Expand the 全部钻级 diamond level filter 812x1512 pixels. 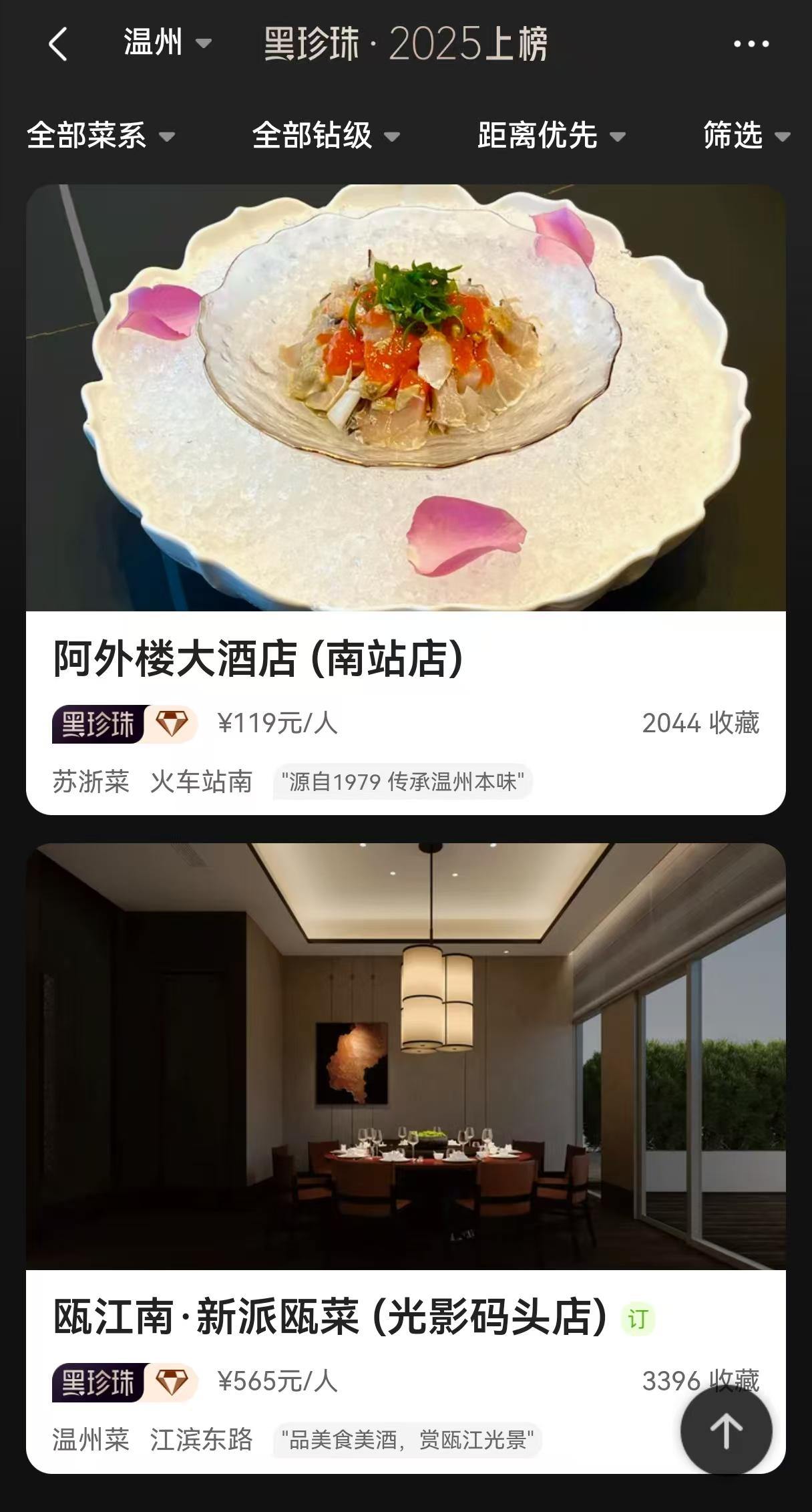coord(326,136)
